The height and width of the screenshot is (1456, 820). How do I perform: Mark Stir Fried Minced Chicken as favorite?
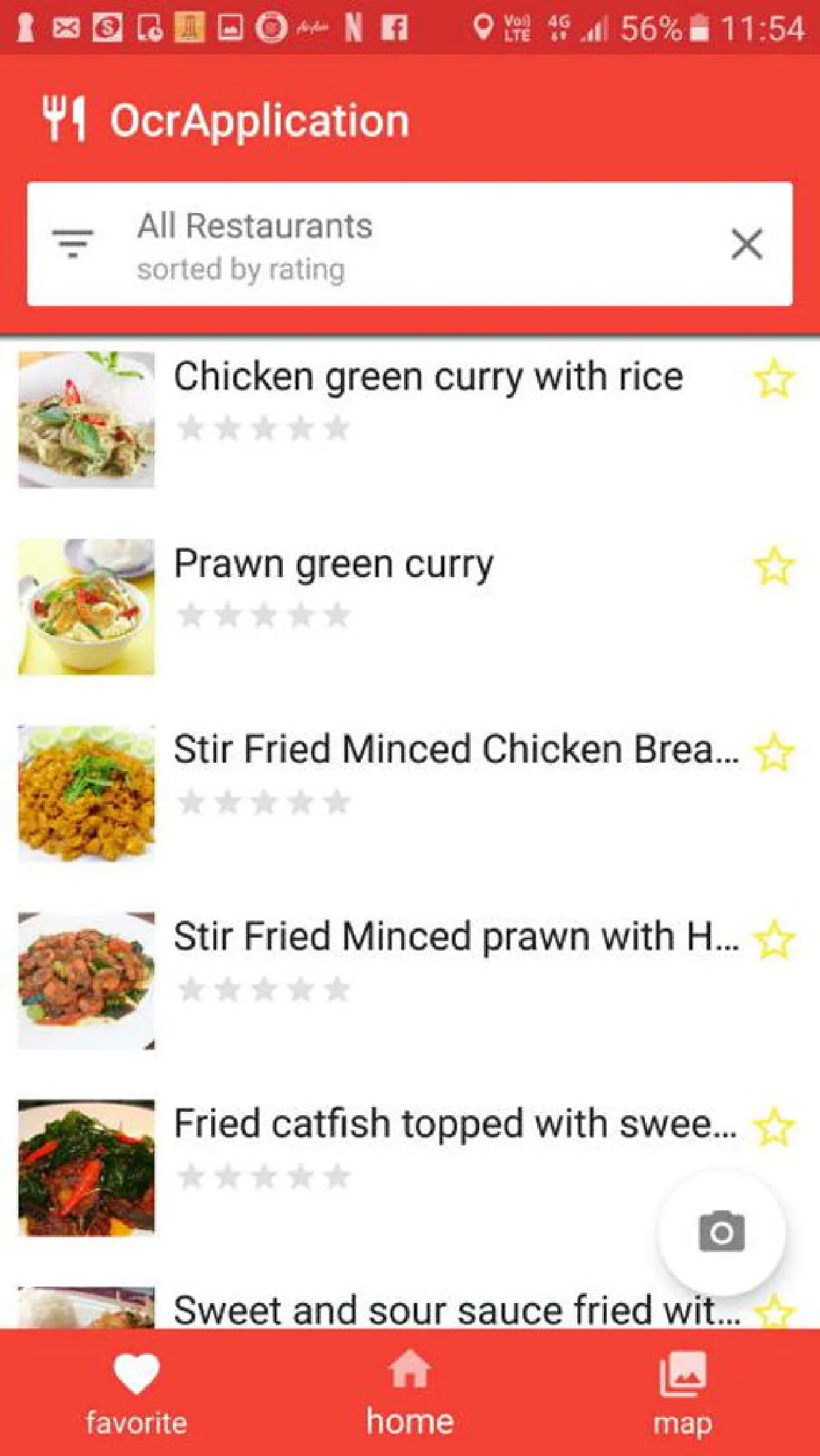tap(774, 753)
